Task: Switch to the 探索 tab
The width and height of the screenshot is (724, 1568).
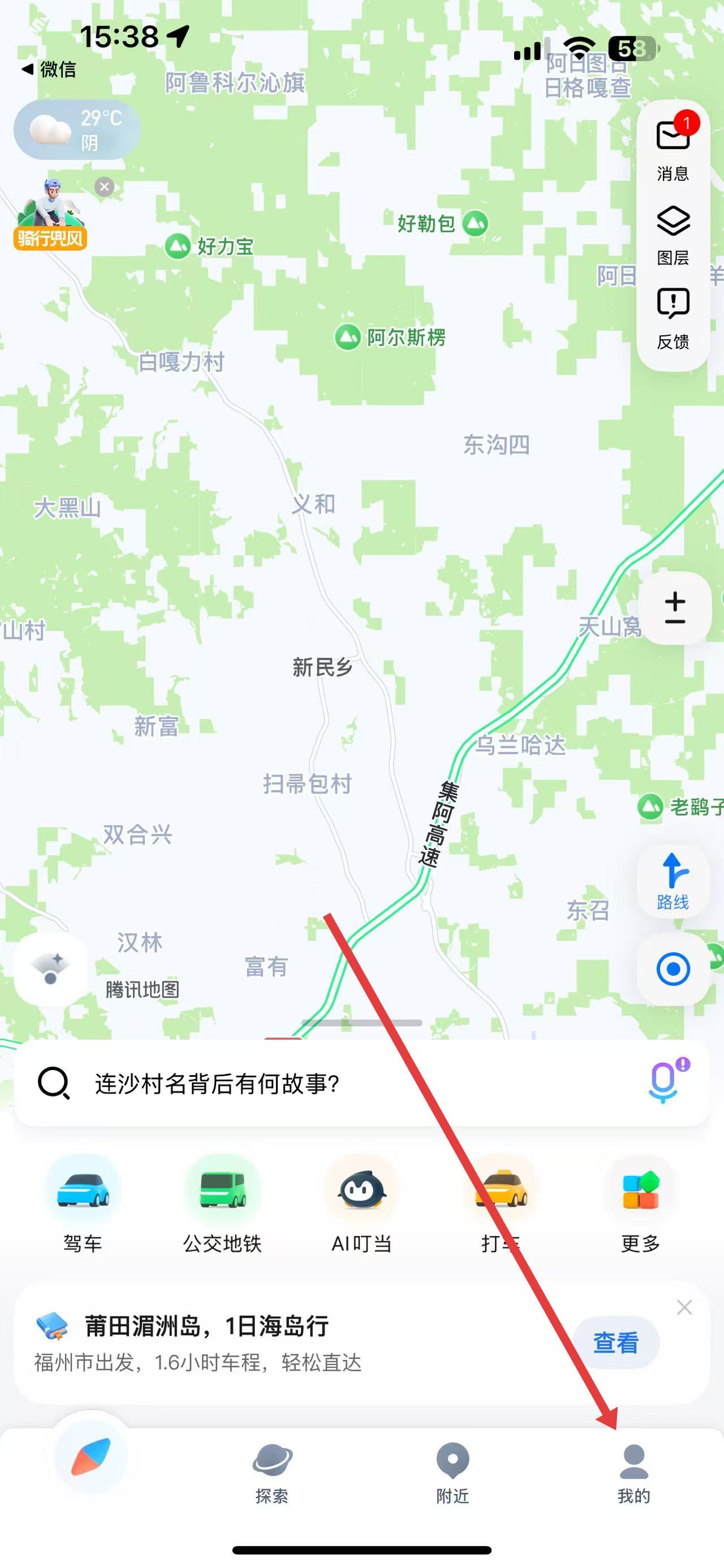Action: click(x=271, y=1474)
